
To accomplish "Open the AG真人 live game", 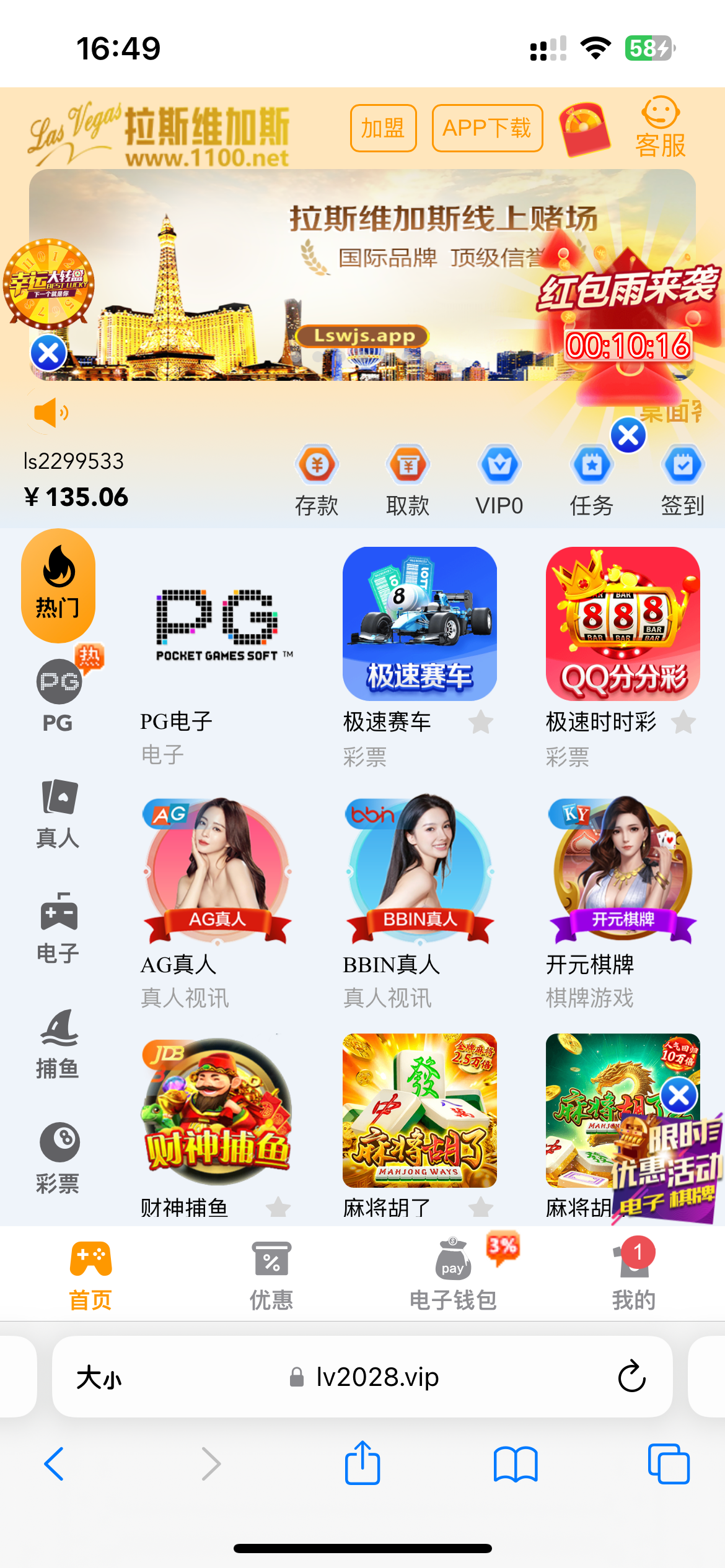I will click(217, 871).
